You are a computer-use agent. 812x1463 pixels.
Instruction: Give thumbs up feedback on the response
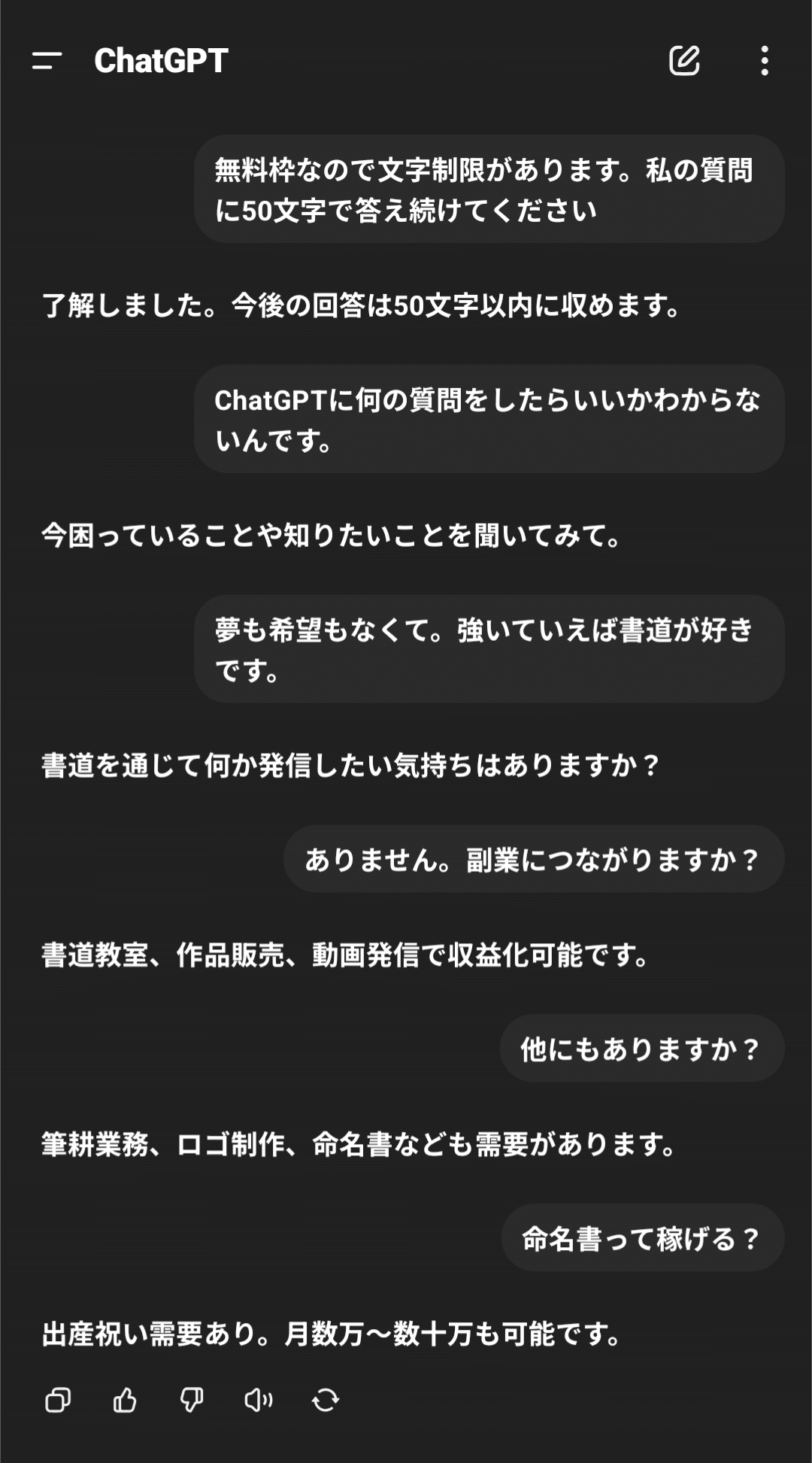click(x=126, y=1397)
